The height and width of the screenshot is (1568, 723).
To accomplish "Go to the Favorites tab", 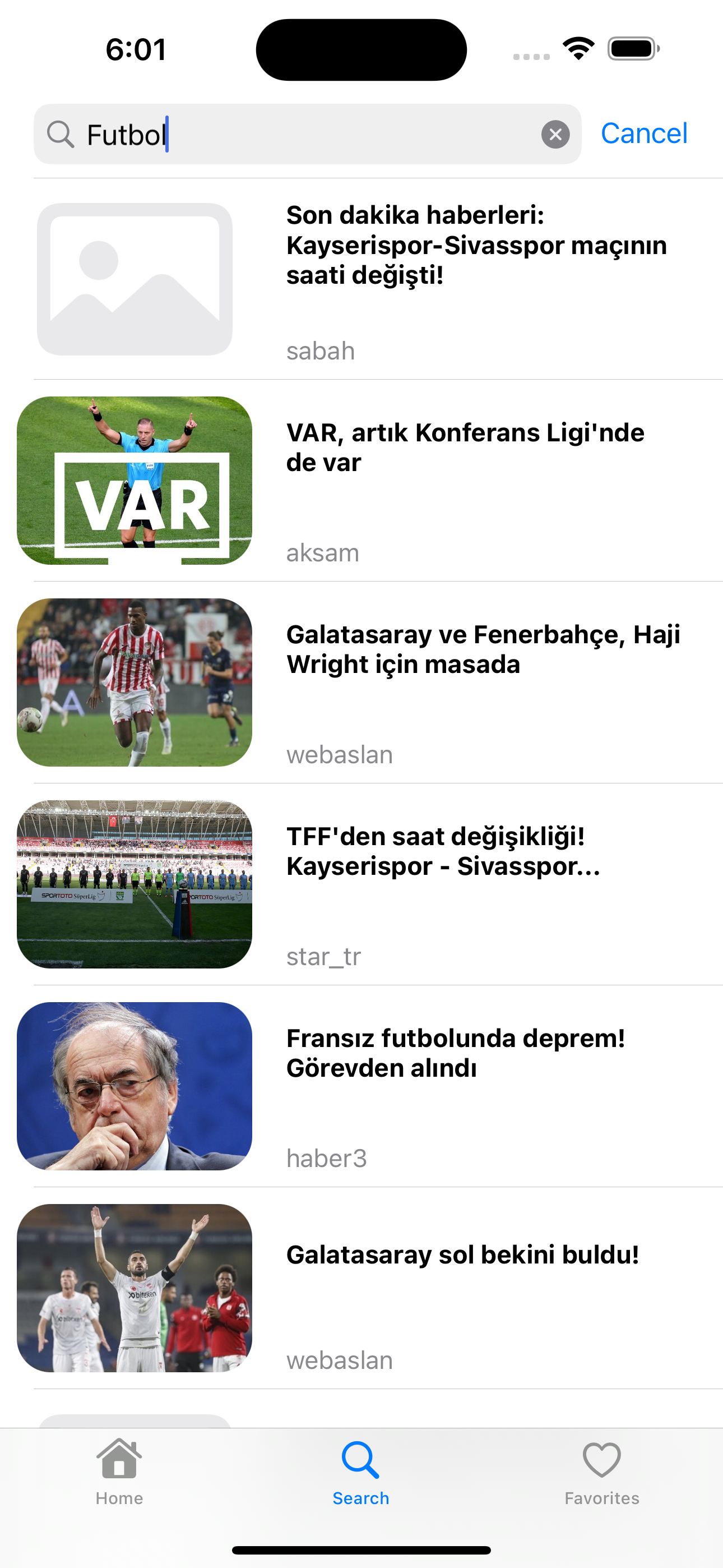I will (601, 1472).
